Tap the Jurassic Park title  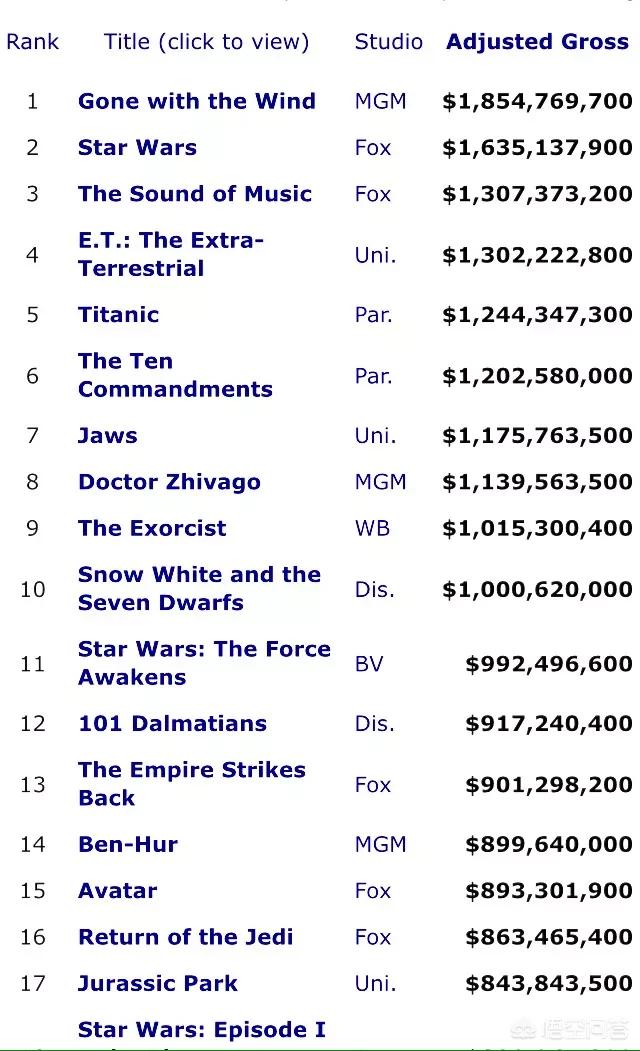click(x=158, y=983)
